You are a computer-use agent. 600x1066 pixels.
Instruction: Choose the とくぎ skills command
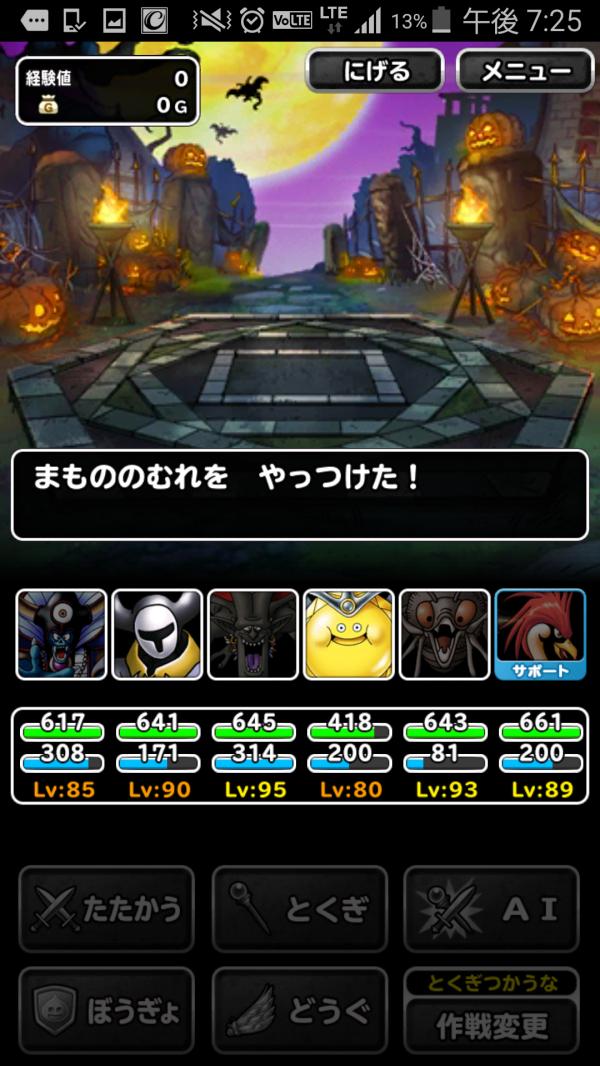pos(299,908)
